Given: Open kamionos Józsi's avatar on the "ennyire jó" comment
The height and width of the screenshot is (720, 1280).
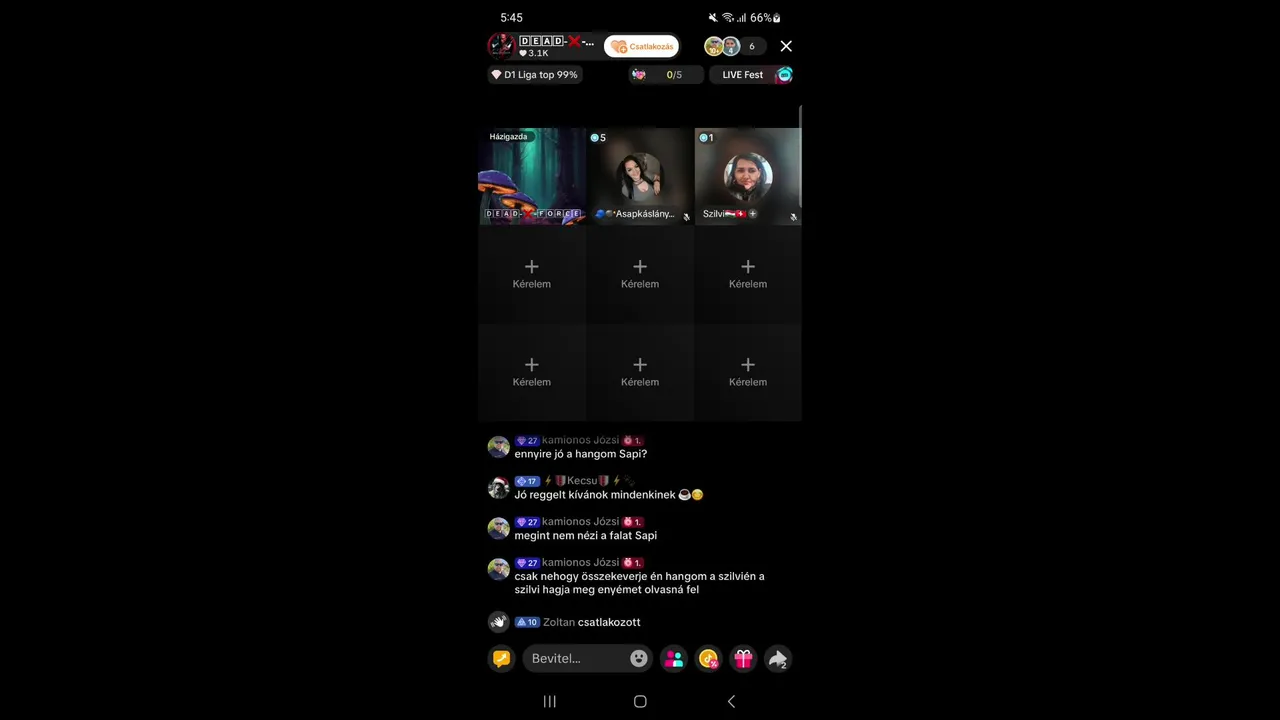Looking at the screenshot, I should point(498,447).
